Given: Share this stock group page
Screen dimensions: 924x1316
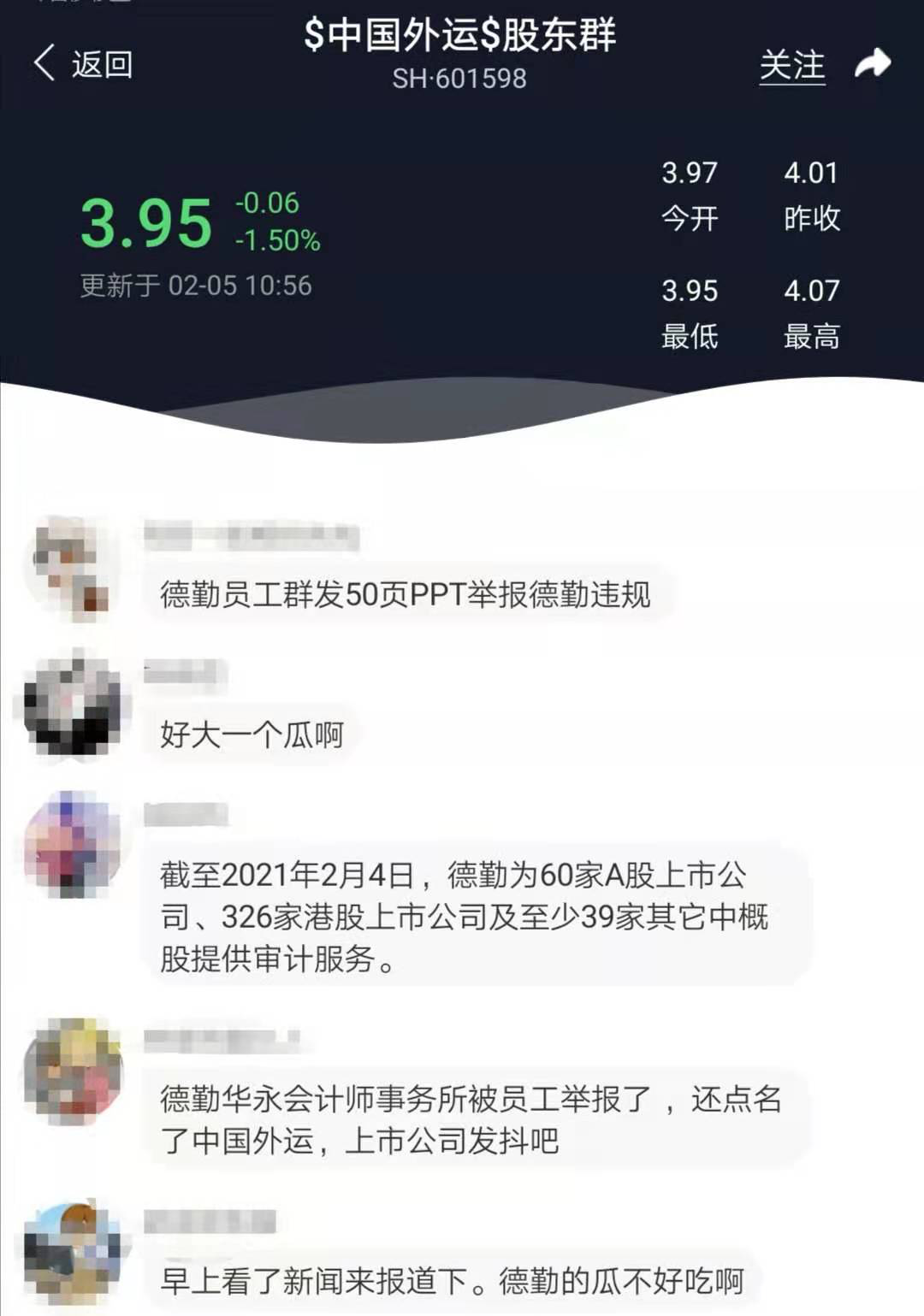Looking at the screenshot, I should coord(873,63).
